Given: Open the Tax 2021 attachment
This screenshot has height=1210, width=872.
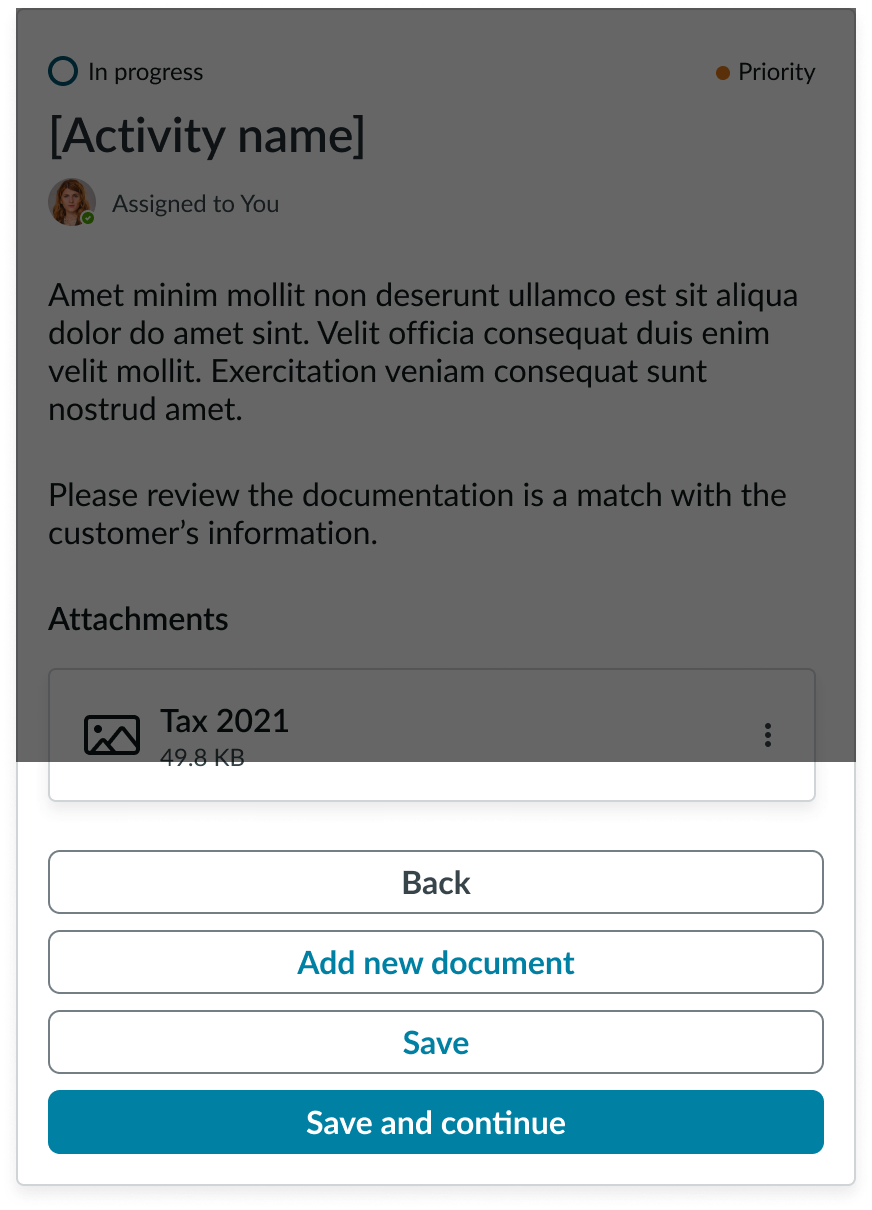Looking at the screenshot, I should (x=225, y=722).
